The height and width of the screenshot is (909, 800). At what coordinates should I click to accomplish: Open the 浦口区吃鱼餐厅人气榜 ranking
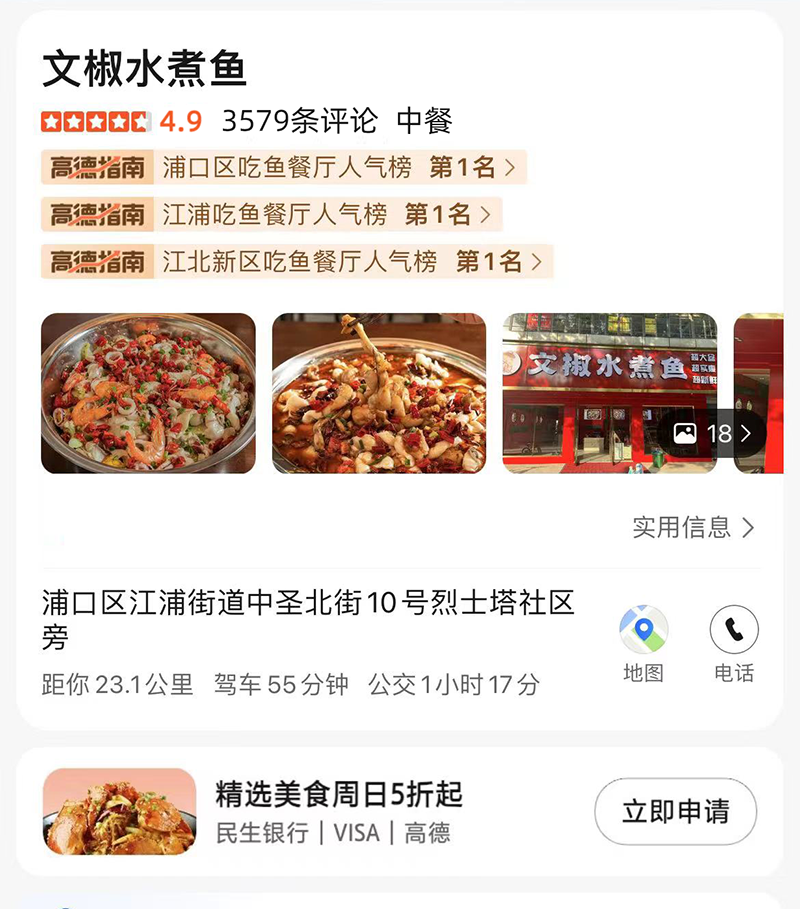(284, 167)
